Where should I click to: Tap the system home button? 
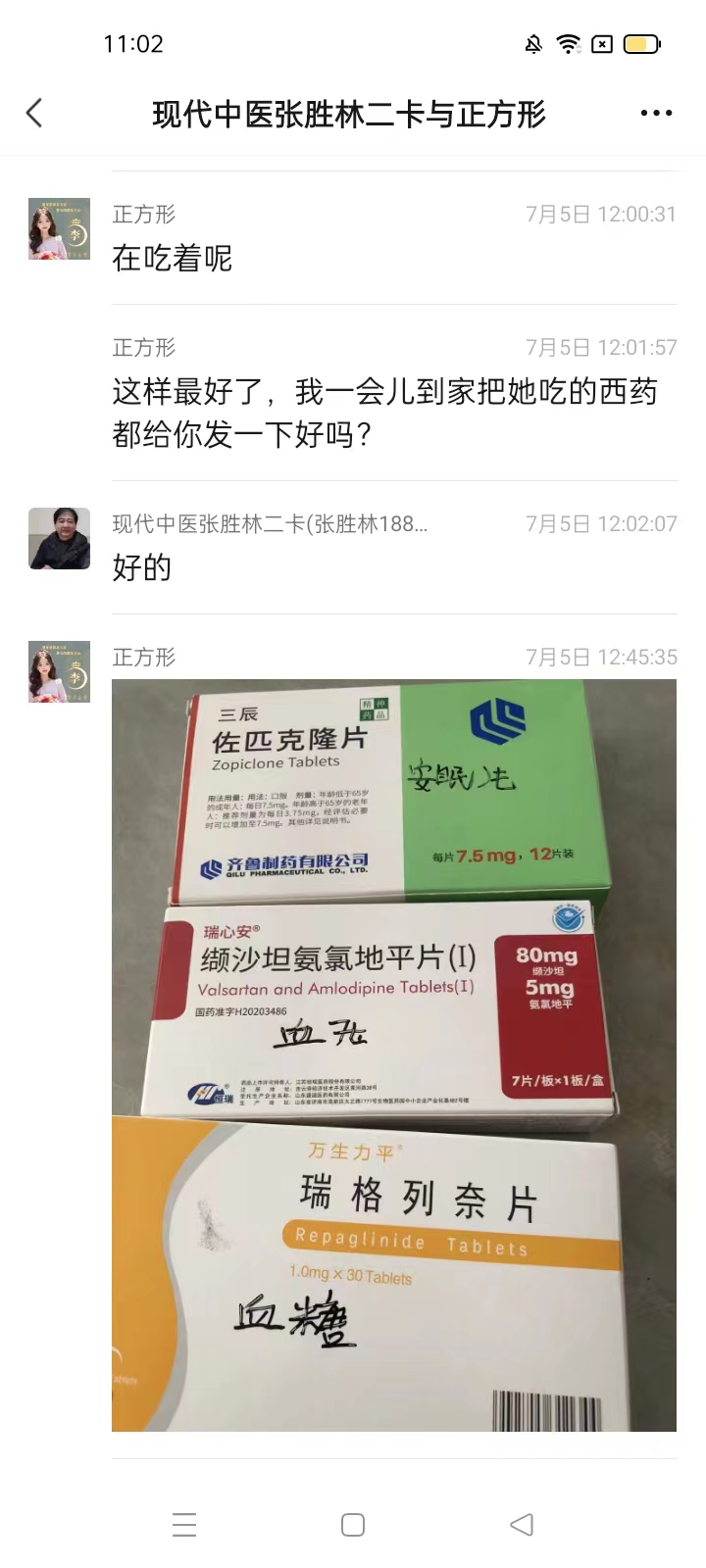click(353, 1524)
